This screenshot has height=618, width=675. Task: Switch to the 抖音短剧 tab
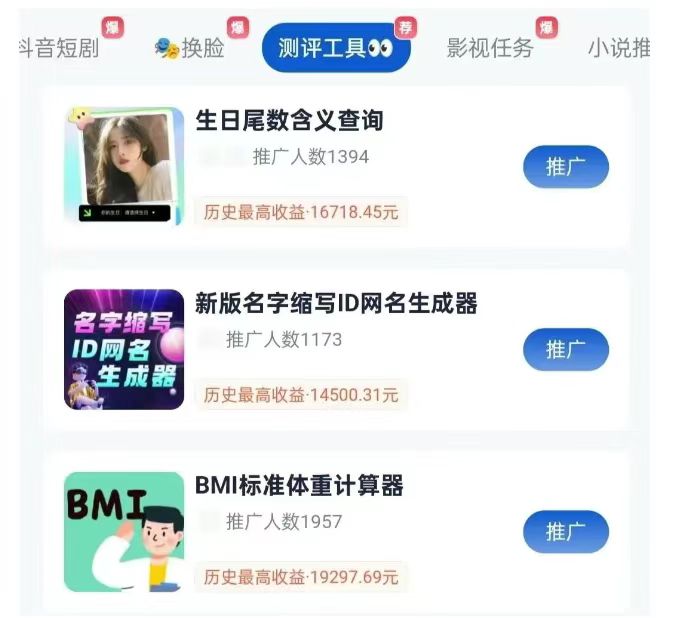point(60,48)
